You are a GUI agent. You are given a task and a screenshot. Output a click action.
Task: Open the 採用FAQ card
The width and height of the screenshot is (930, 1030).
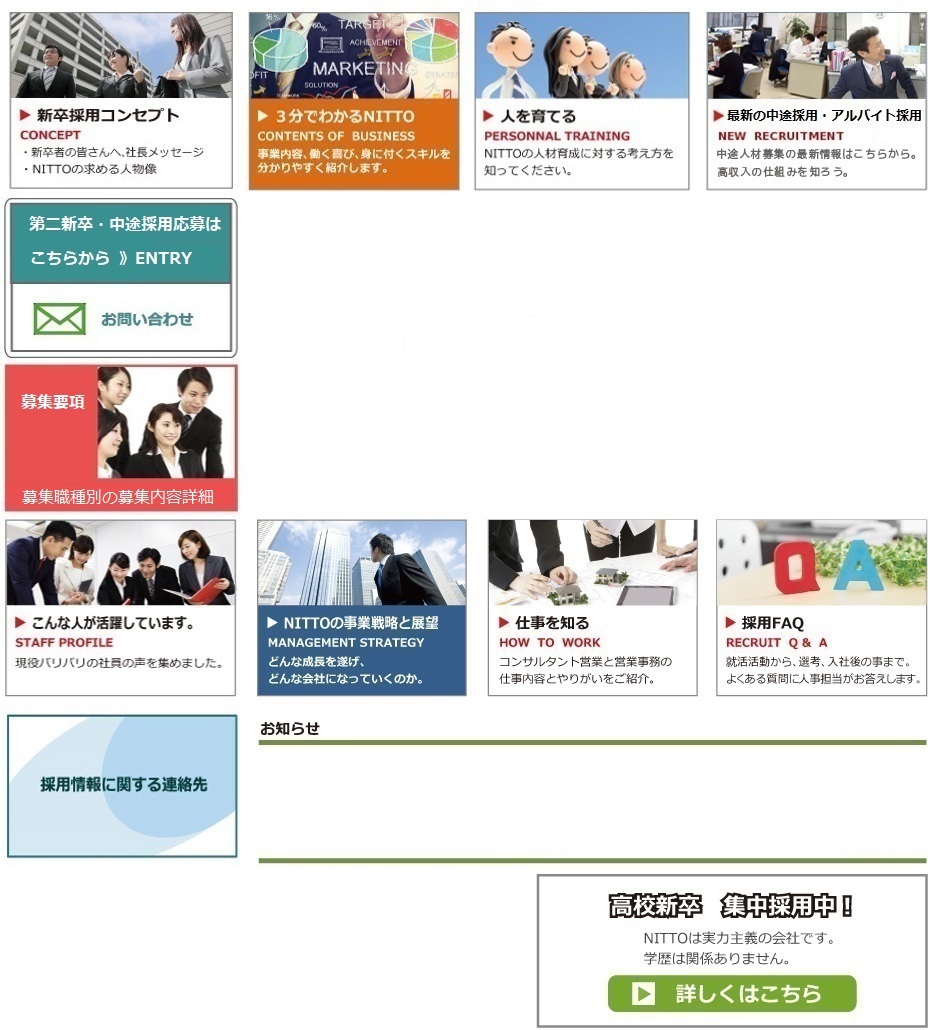[x=821, y=607]
